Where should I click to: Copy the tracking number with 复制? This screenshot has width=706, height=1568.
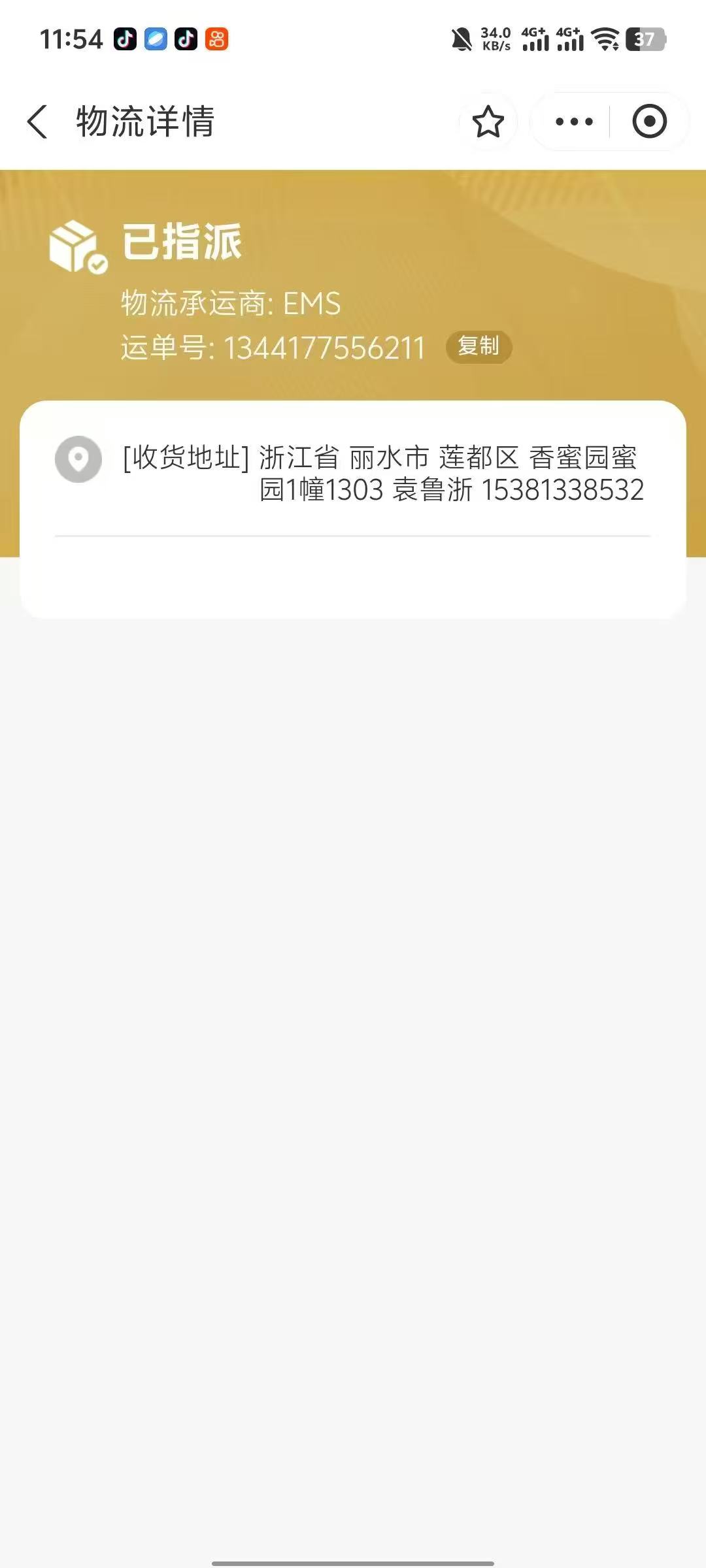click(479, 346)
